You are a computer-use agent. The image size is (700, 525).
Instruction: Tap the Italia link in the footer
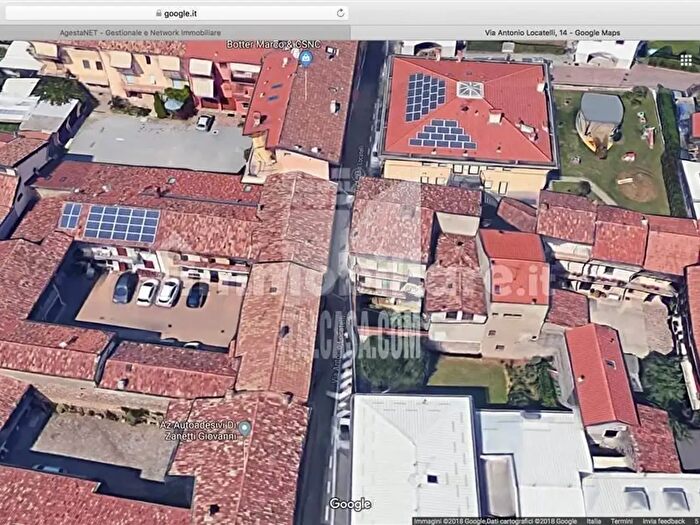[593, 520]
